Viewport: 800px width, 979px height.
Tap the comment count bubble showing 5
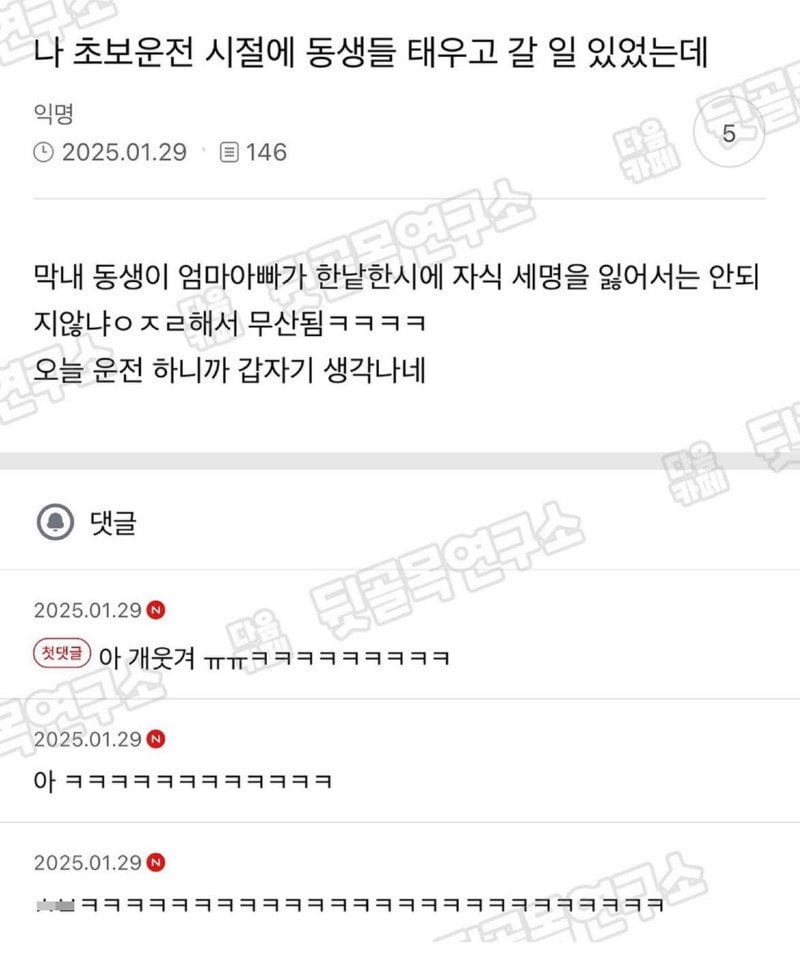click(729, 134)
